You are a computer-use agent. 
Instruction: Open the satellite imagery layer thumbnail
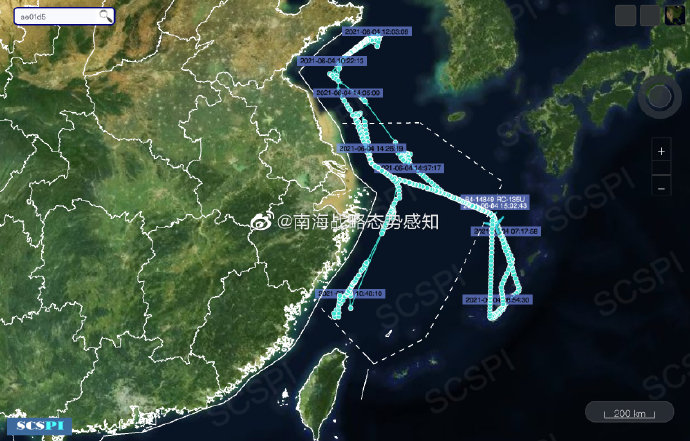coord(678,15)
